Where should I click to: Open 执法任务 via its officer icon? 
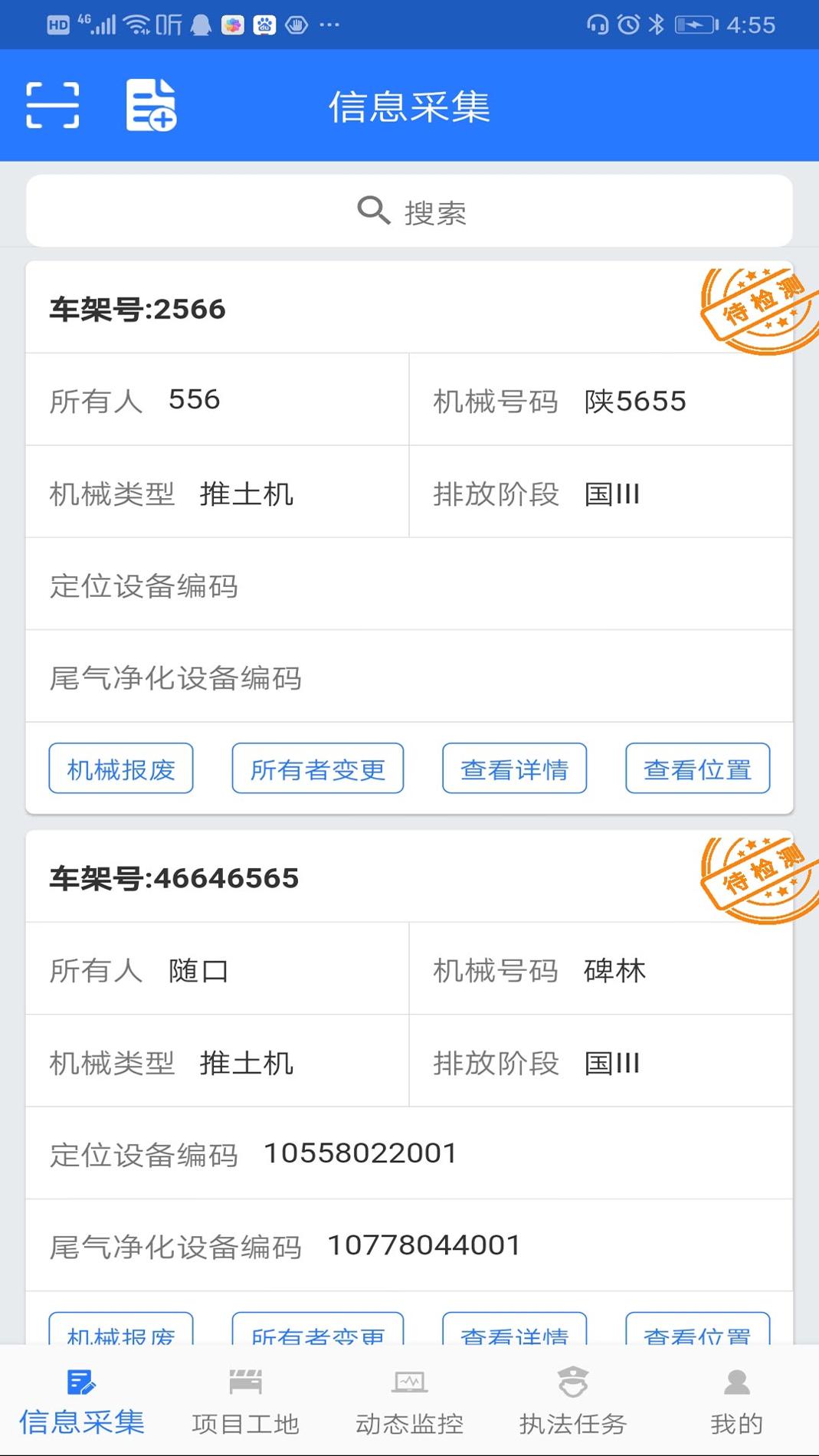click(573, 1382)
